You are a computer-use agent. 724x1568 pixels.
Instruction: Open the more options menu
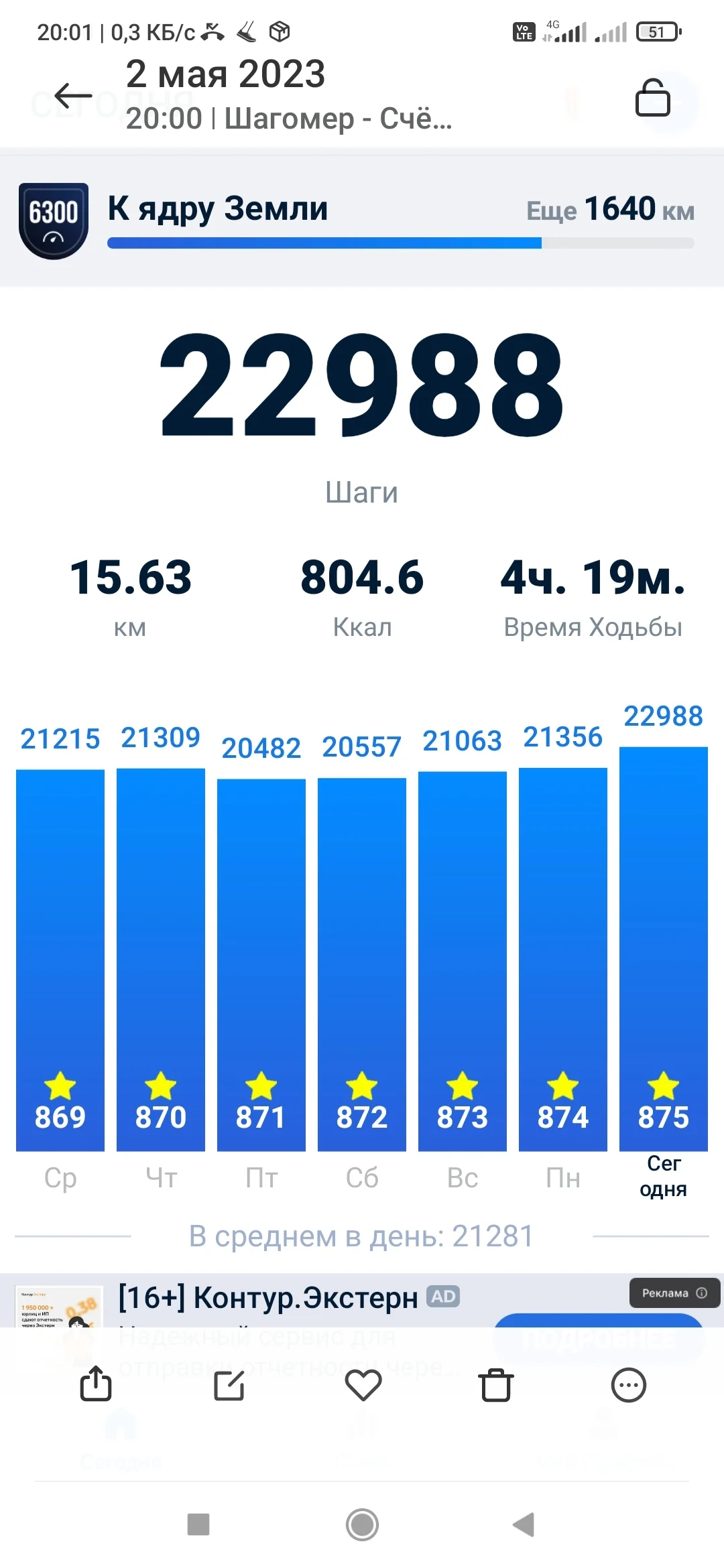[628, 1385]
